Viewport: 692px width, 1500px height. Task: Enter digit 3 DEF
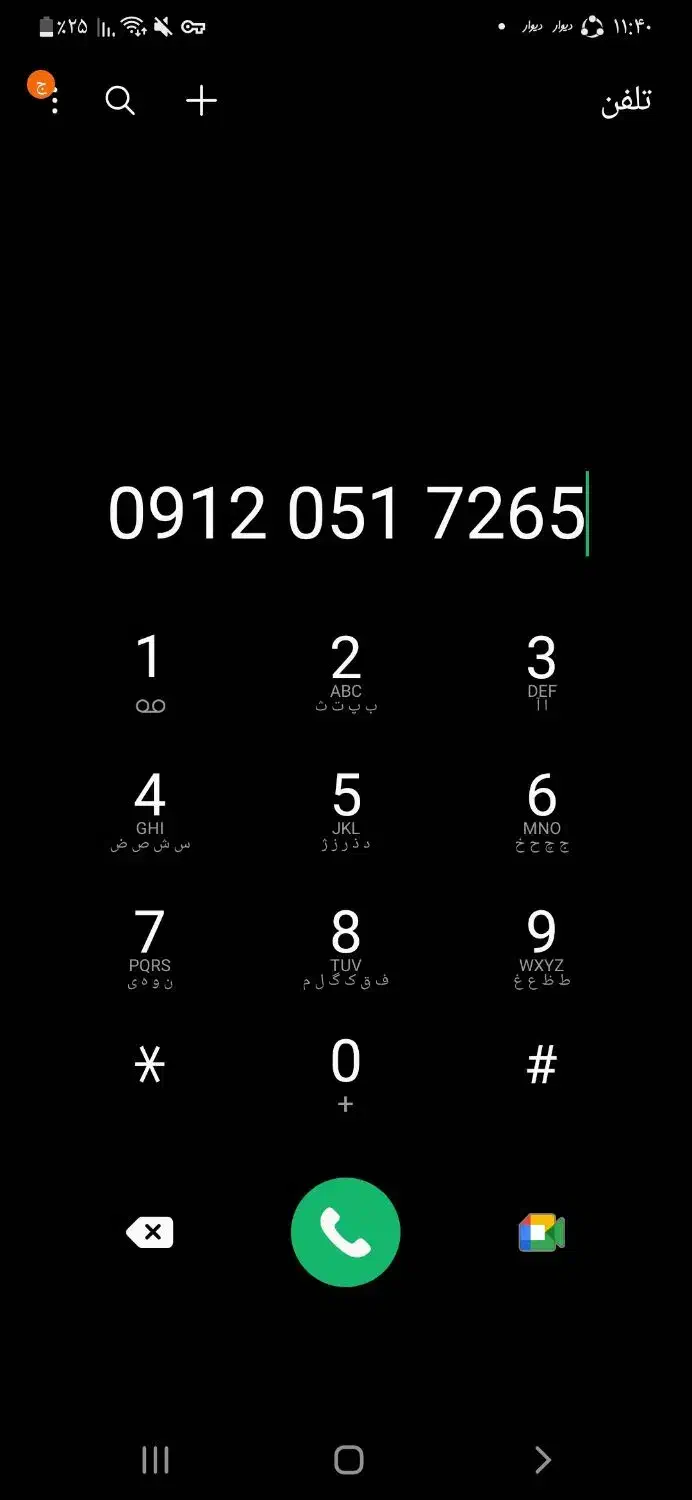point(542,673)
